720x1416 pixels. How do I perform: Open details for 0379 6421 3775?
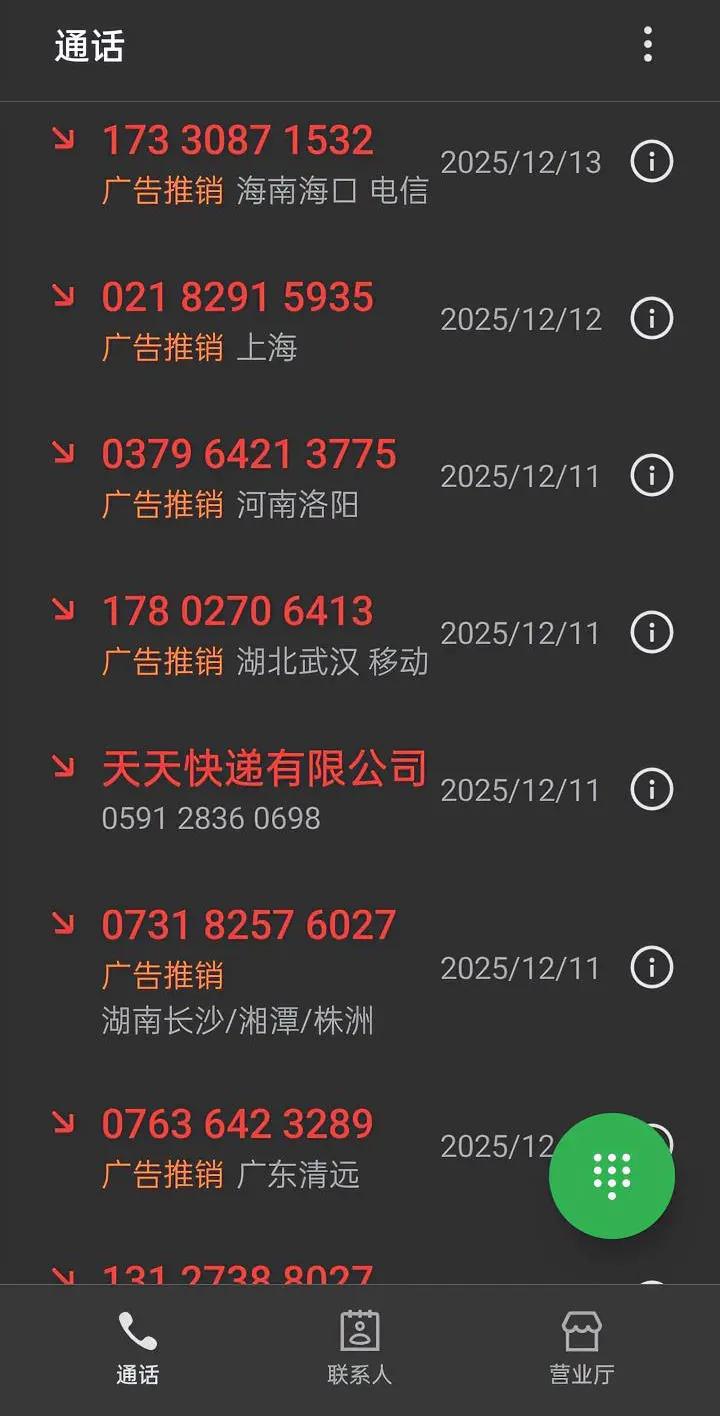pyautogui.click(x=651, y=476)
